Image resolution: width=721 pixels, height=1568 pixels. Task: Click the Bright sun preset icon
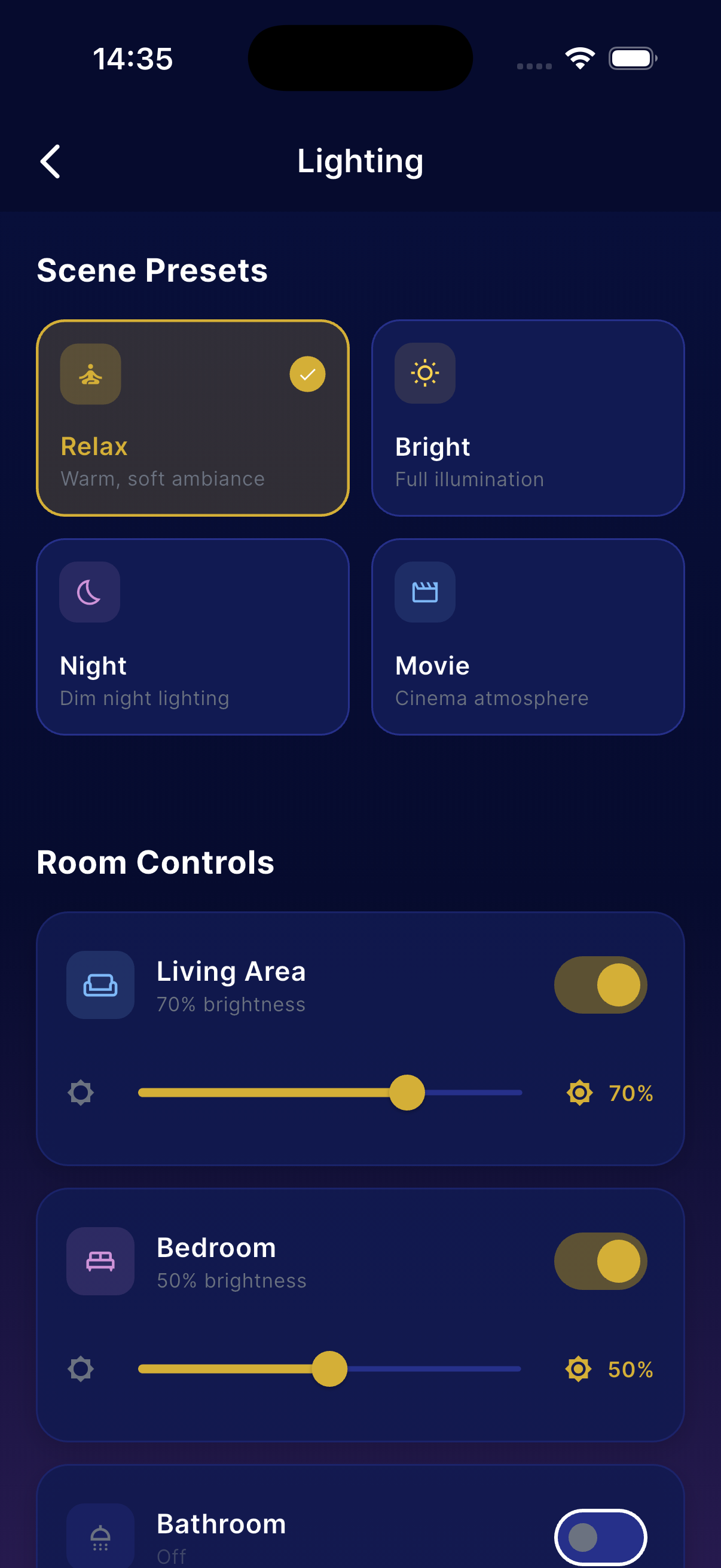pos(424,374)
